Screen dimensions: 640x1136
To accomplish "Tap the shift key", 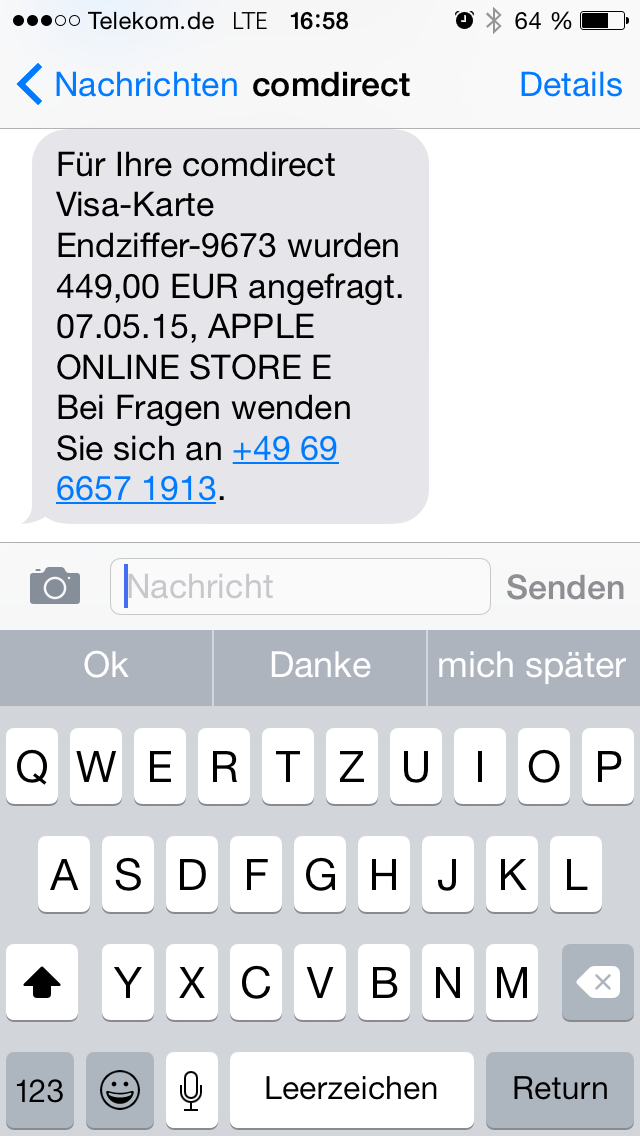I will (42, 984).
